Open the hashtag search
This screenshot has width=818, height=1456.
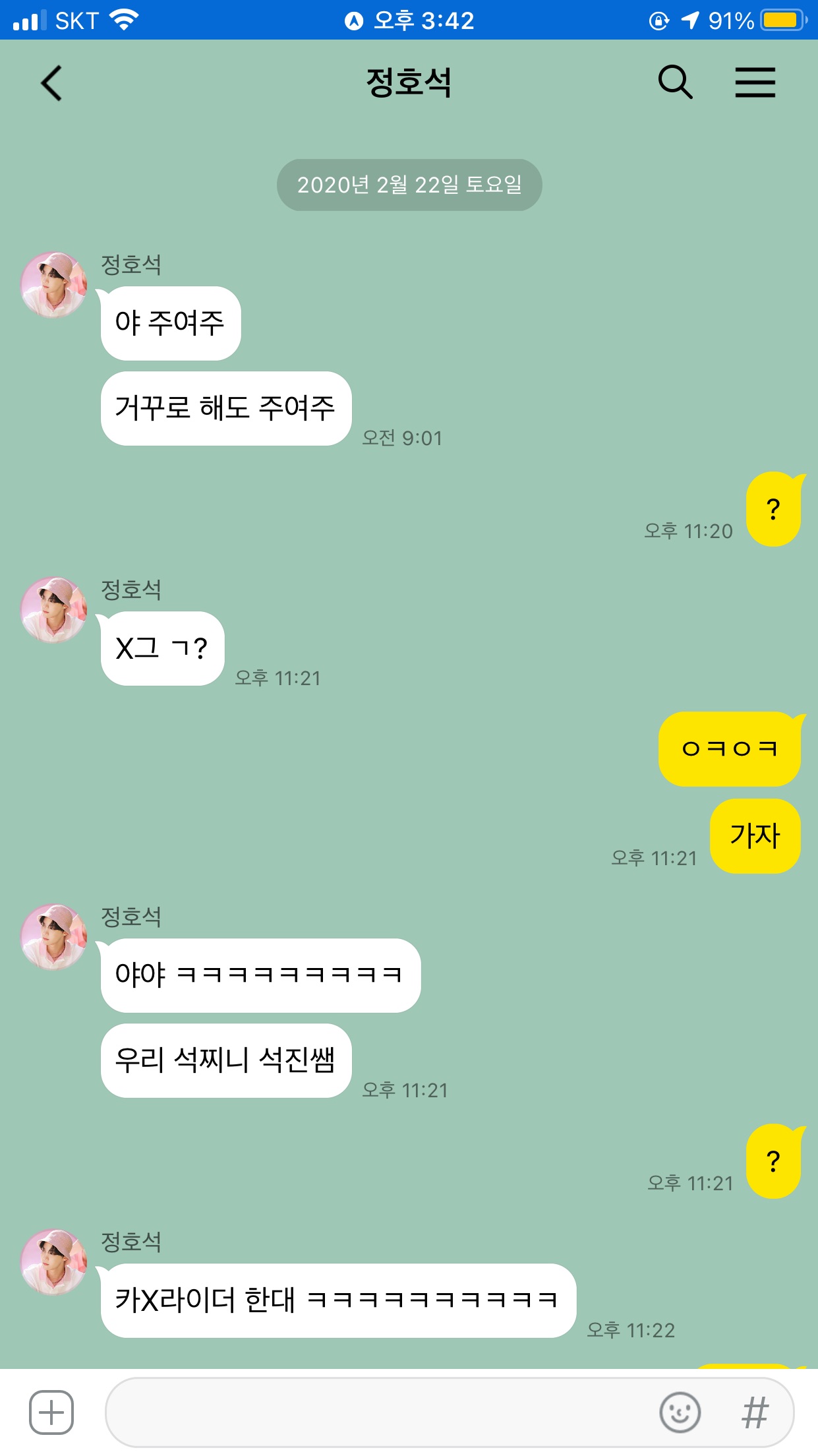[755, 1412]
